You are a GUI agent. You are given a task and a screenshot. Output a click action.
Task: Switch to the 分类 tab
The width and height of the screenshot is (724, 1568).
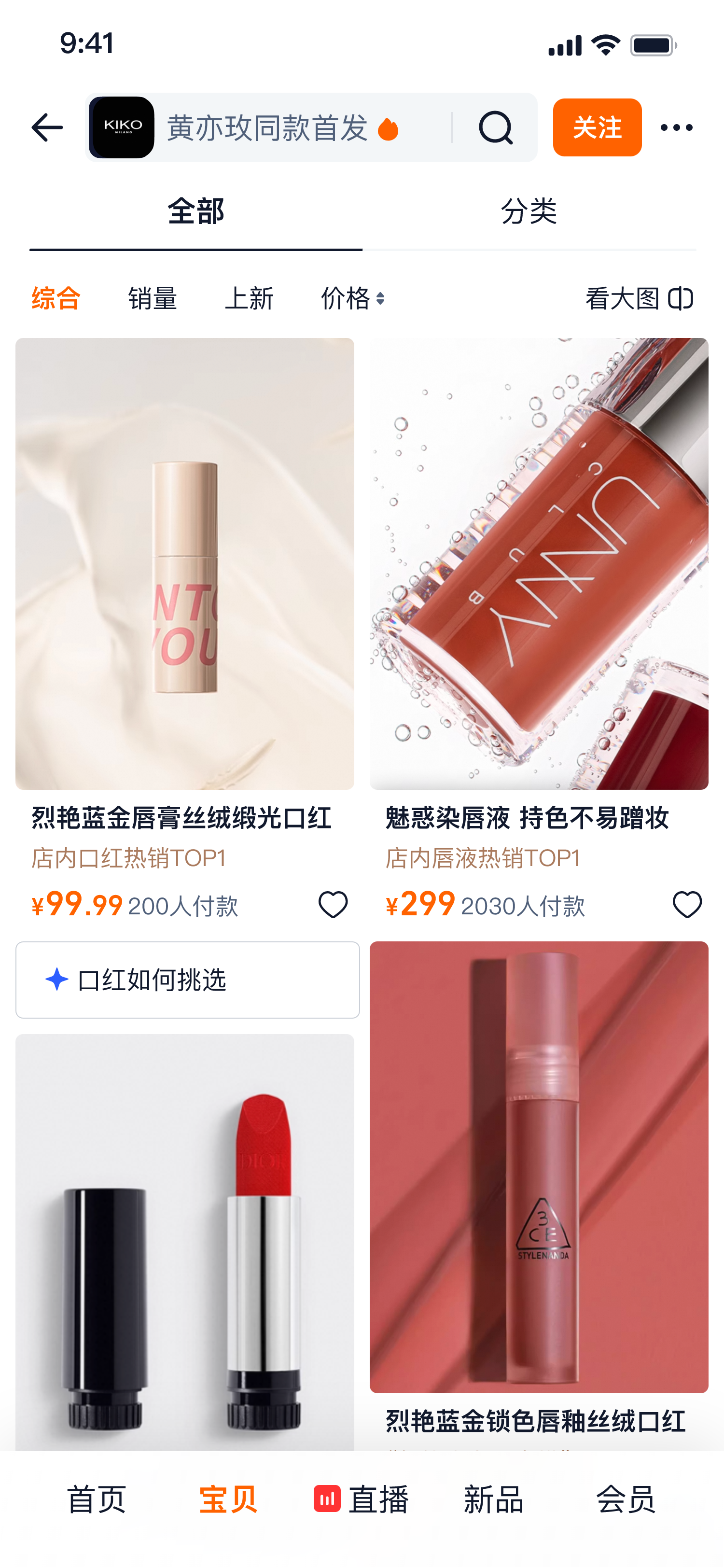point(529,211)
